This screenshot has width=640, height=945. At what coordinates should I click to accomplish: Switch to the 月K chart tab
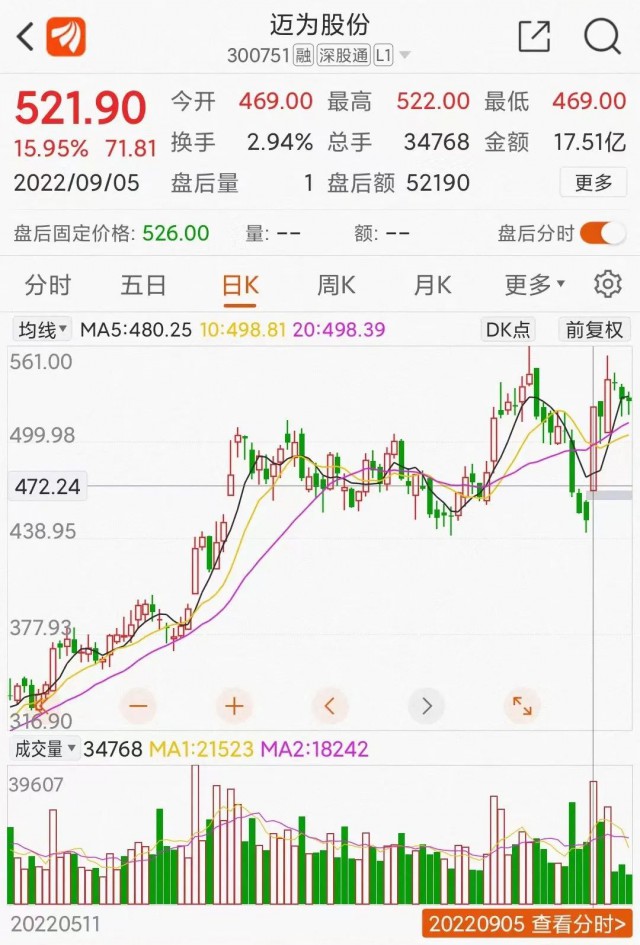[x=432, y=285]
